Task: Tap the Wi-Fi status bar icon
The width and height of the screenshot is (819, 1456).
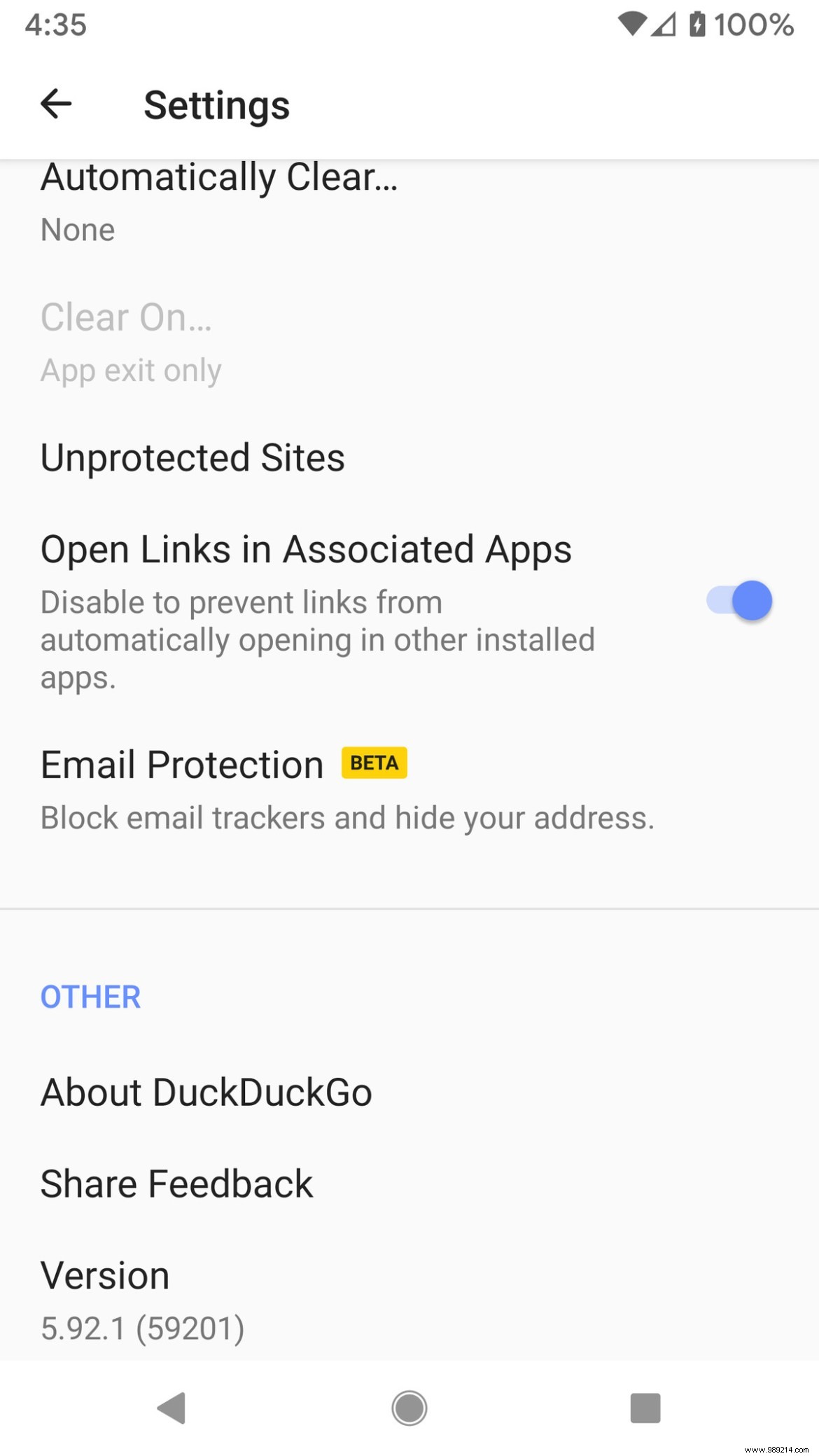Action: tap(631, 23)
